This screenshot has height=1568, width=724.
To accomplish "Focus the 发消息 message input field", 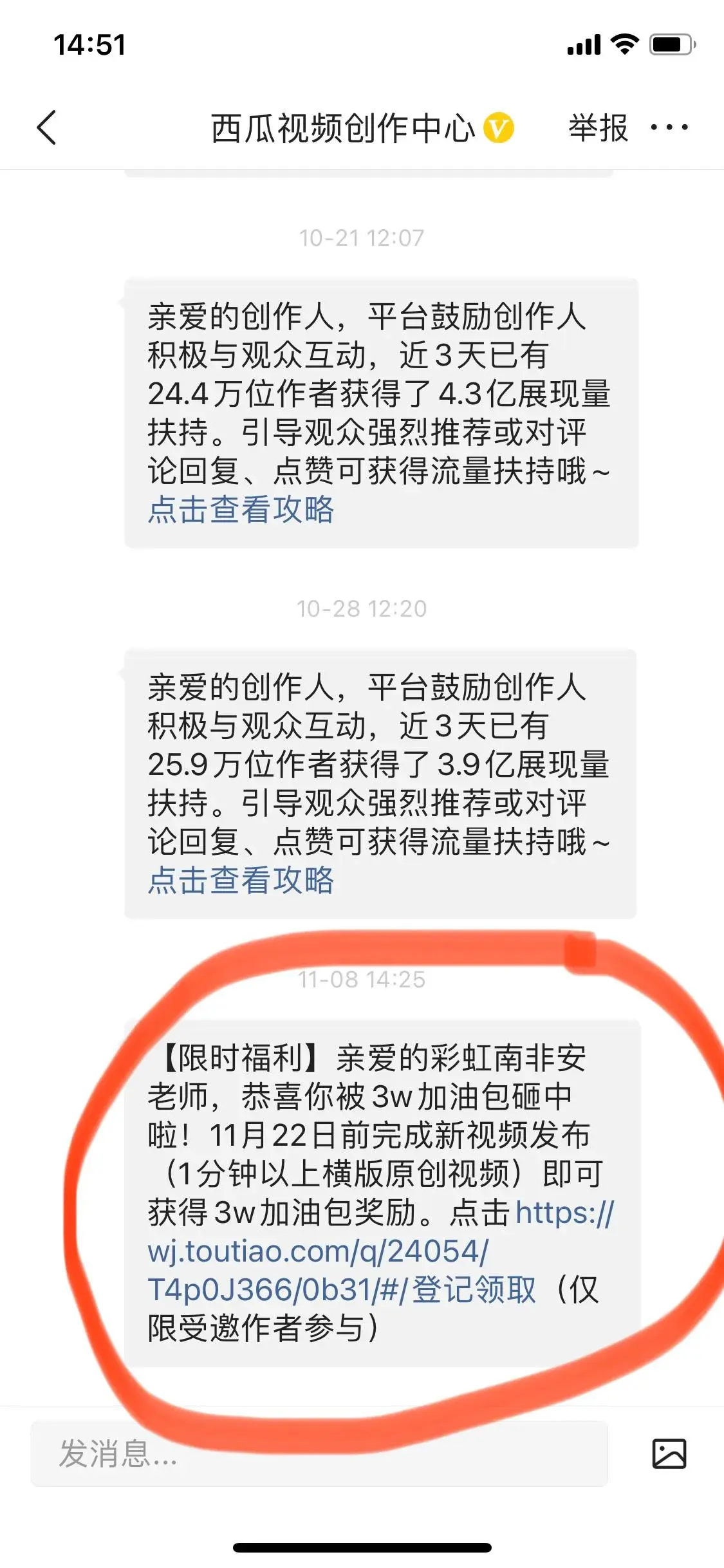I will coord(319,1453).
